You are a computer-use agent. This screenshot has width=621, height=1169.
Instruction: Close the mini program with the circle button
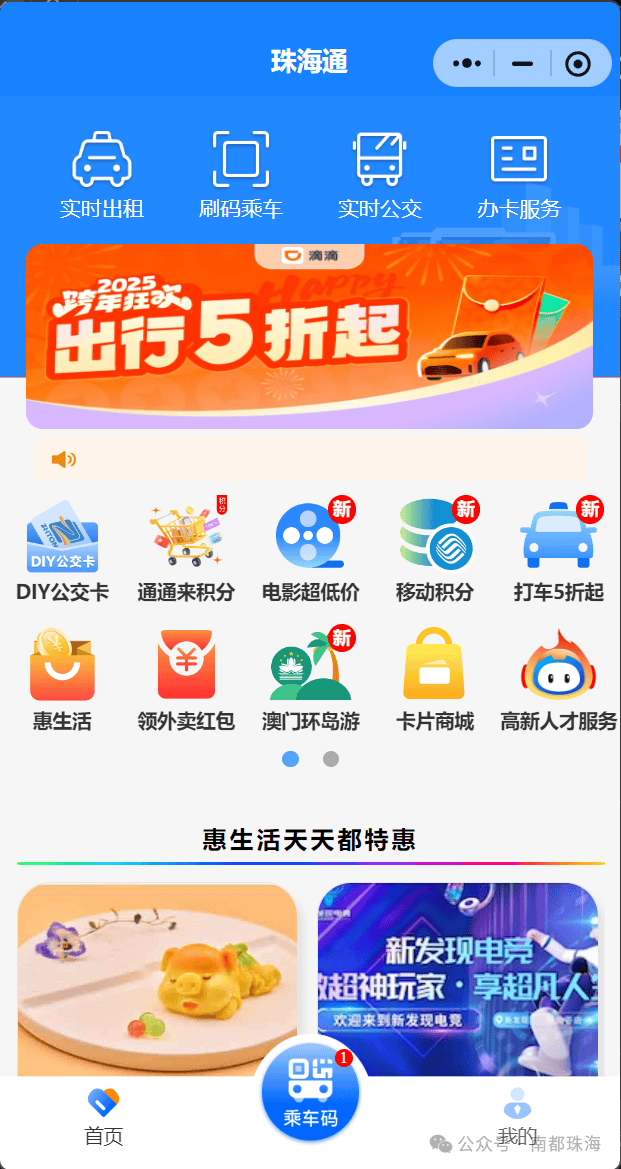577,63
